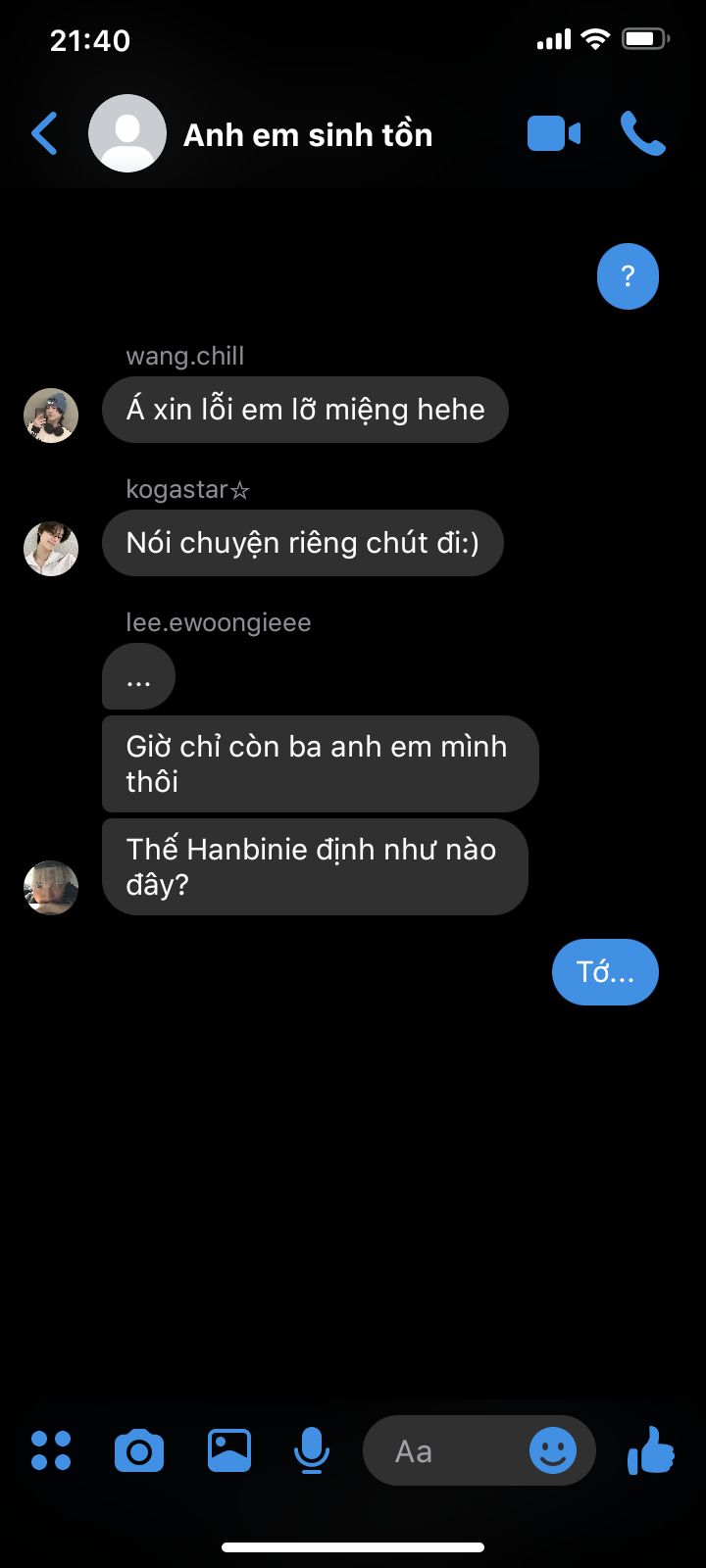This screenshot has width=706, height=1568.
Task: Start a video call with the group
Action: point(554,134)
